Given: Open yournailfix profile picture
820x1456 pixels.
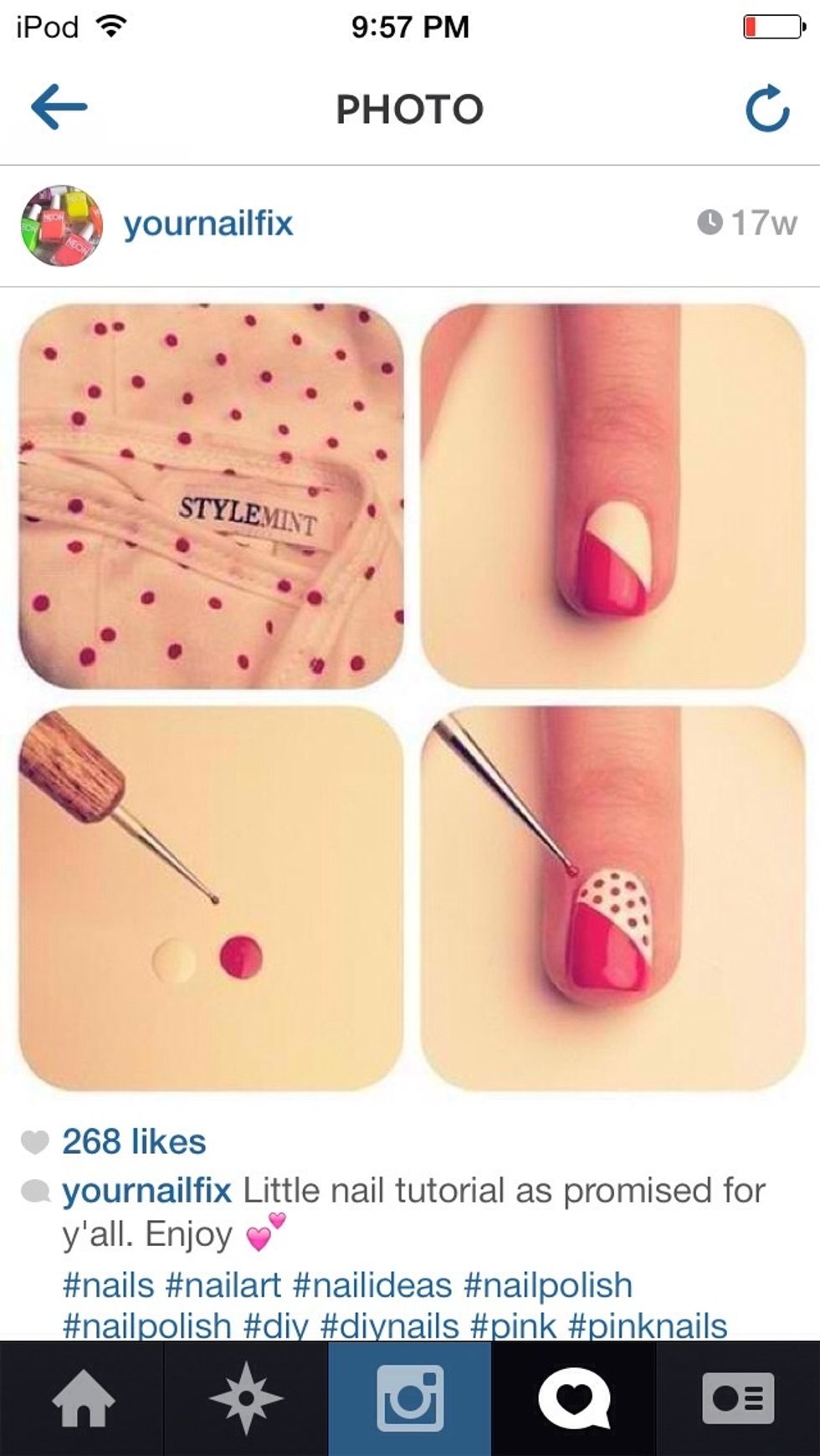Looking at the screenshot, I should tap(62, 225).
